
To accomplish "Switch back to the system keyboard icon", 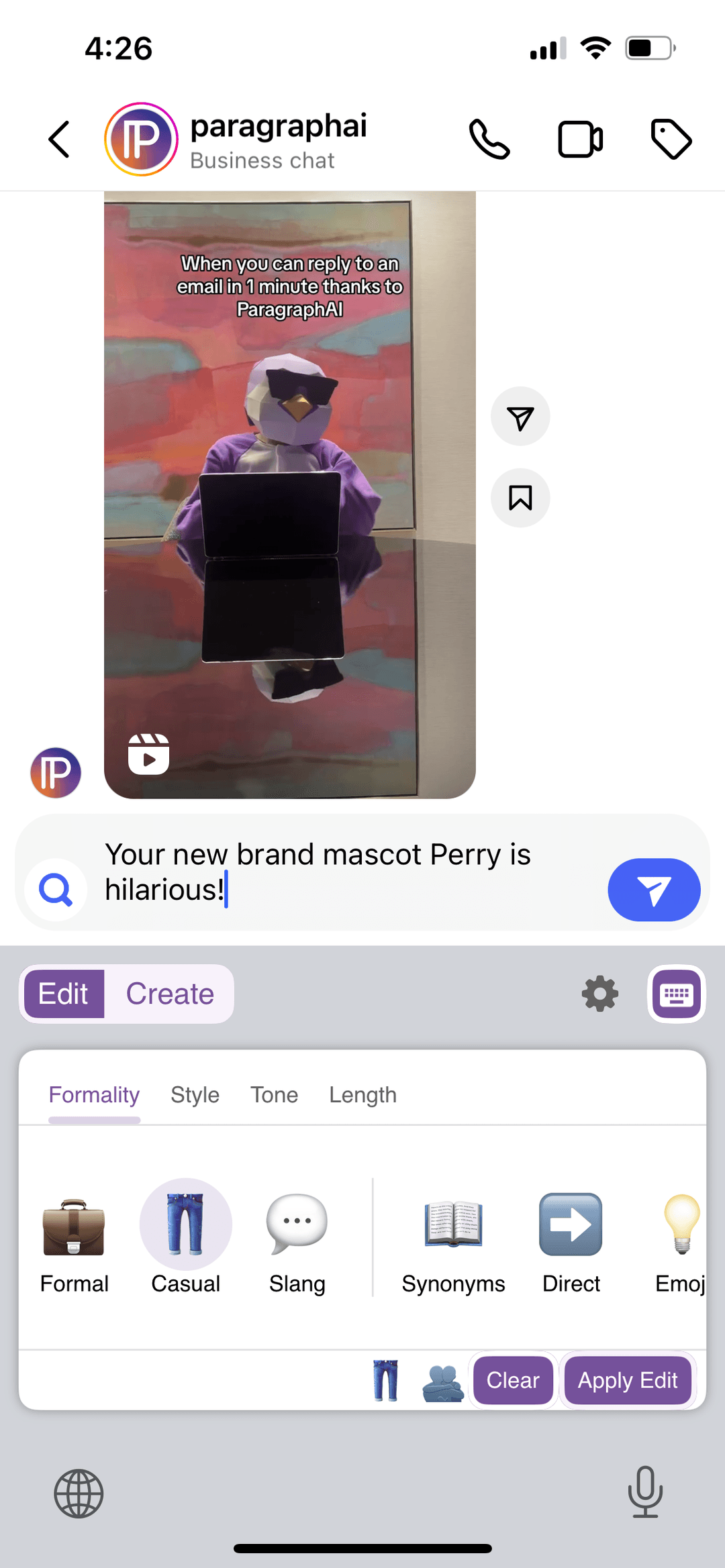I will pos(676,994).
